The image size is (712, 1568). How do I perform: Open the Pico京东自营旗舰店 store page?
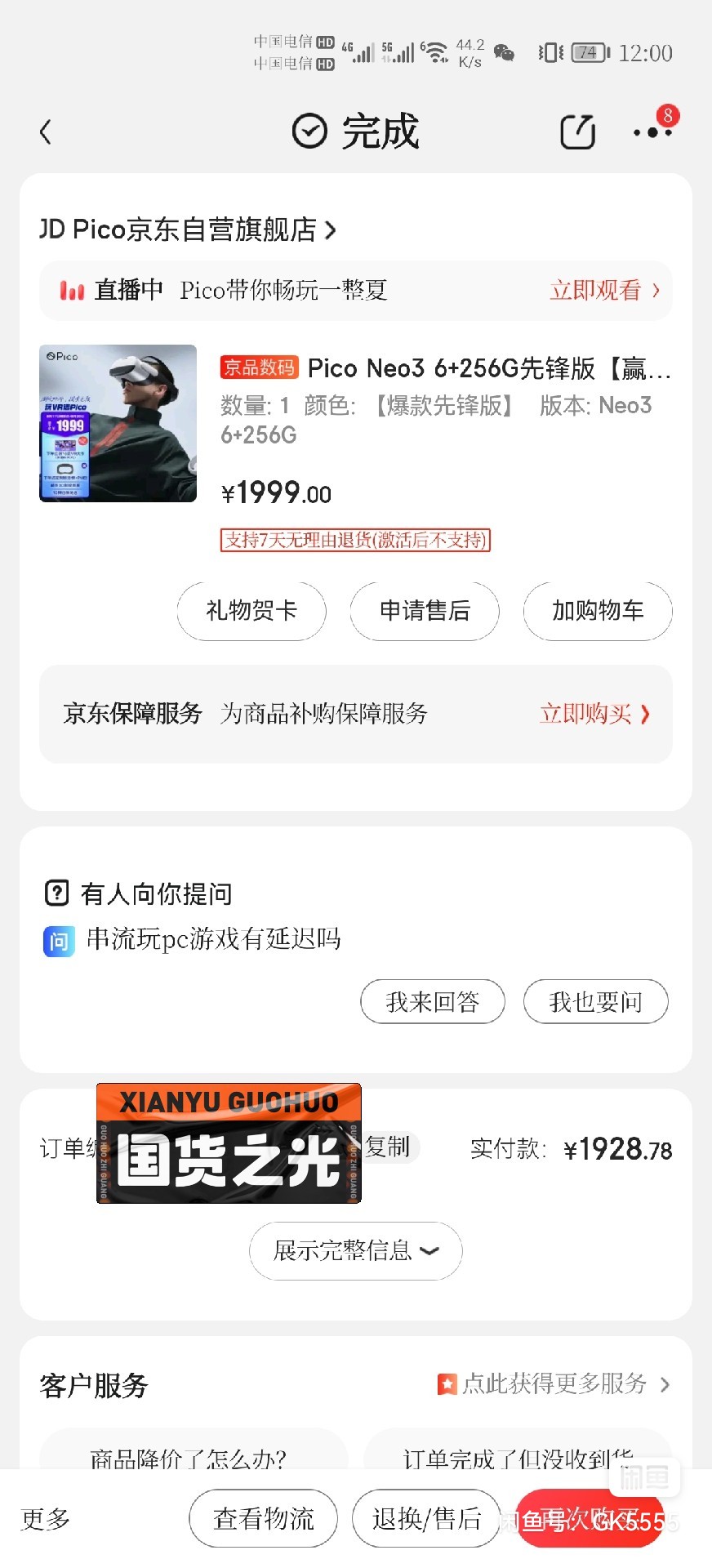pyautogui.click(x=188, y=229)
